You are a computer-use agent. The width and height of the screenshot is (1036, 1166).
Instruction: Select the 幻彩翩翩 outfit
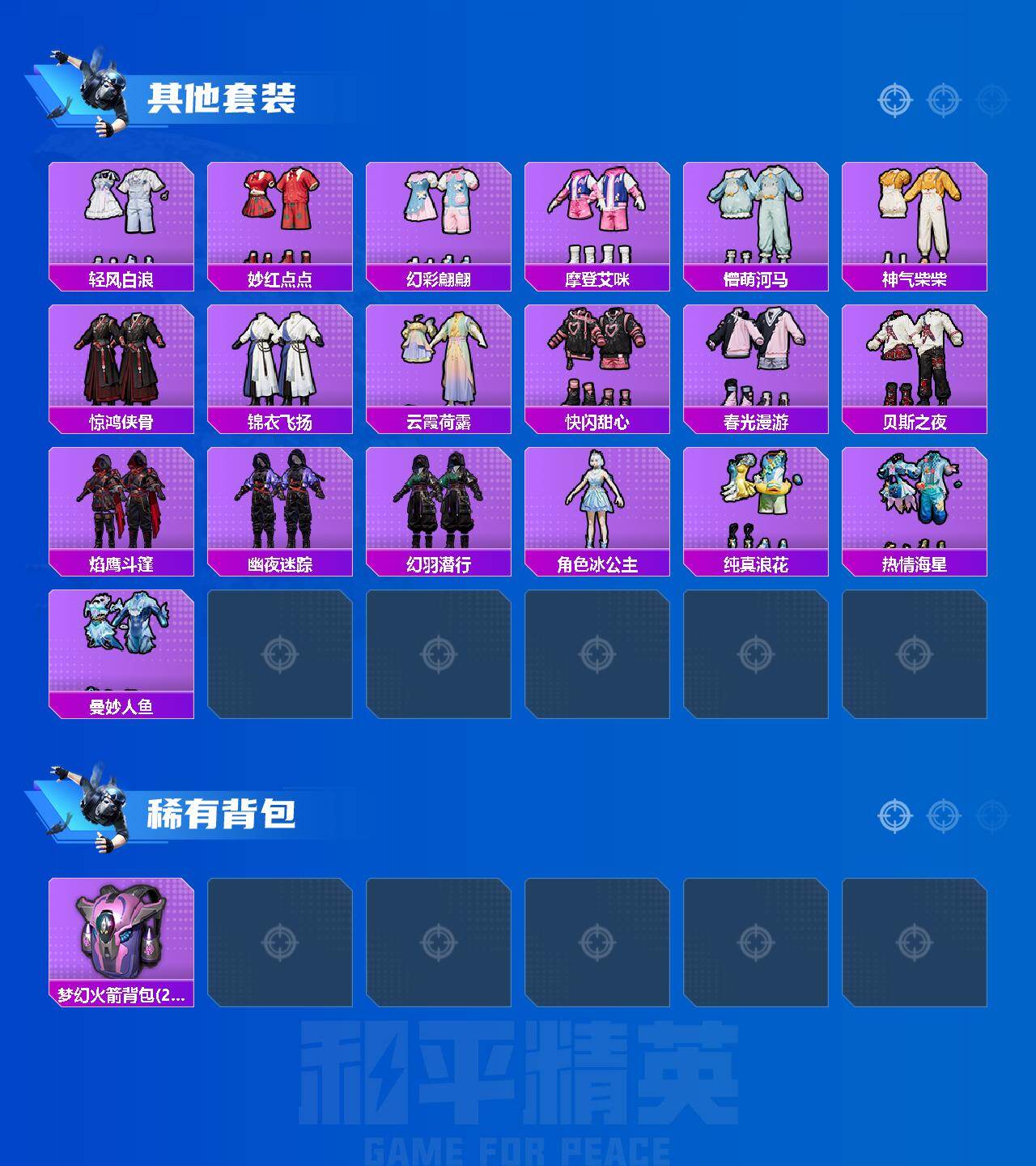coord(440,219)
